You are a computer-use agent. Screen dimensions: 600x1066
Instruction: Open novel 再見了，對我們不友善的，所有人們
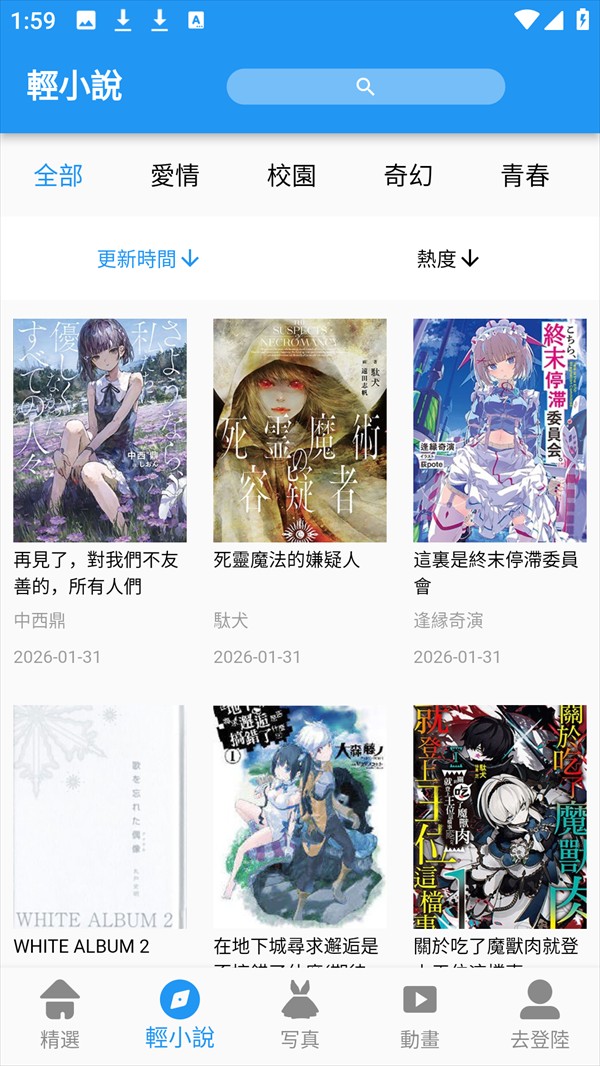click(x=100, y=431)
